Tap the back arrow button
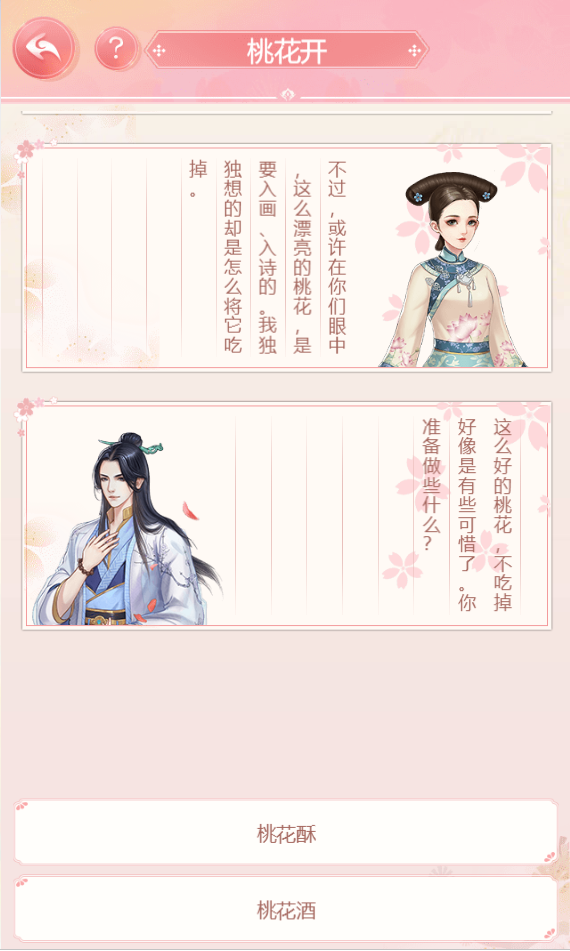 [44, 49]
